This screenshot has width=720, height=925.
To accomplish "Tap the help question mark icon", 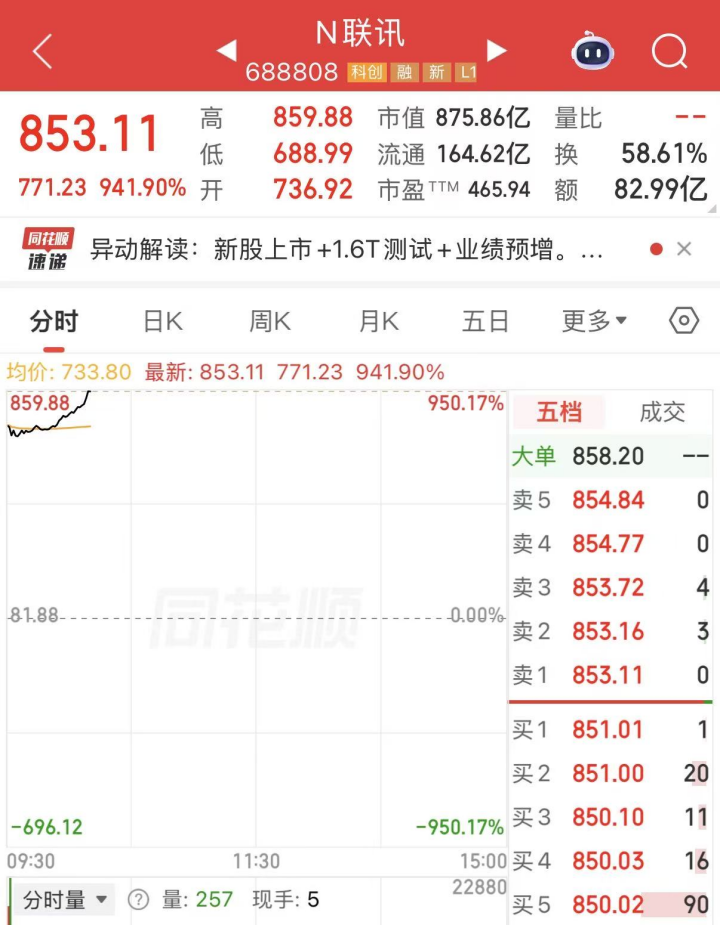I will point(139,900).
